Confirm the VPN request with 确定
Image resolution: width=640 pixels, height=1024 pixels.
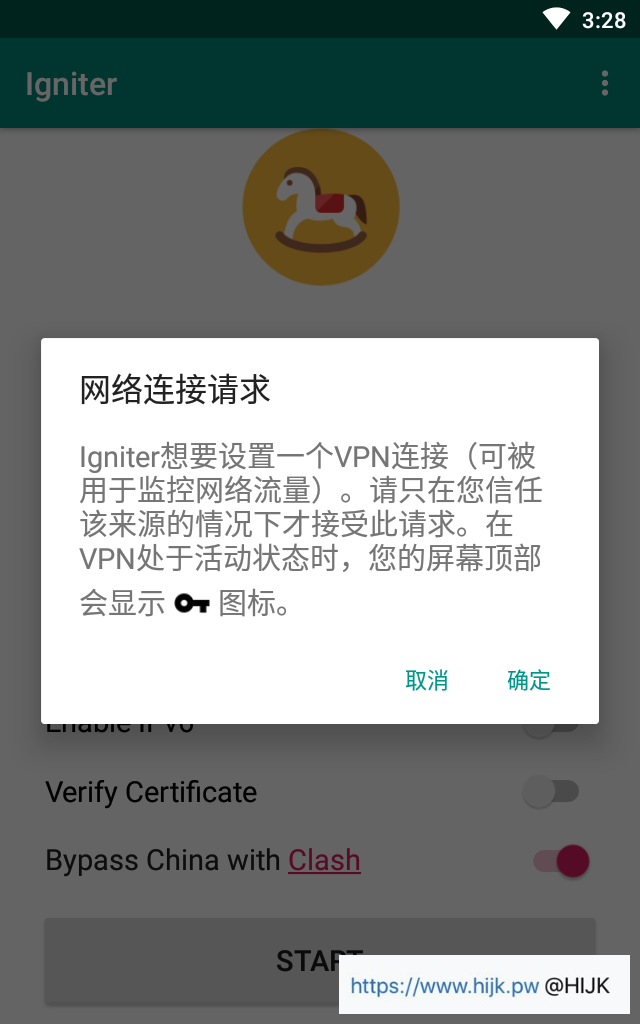[x=528, y=681]
